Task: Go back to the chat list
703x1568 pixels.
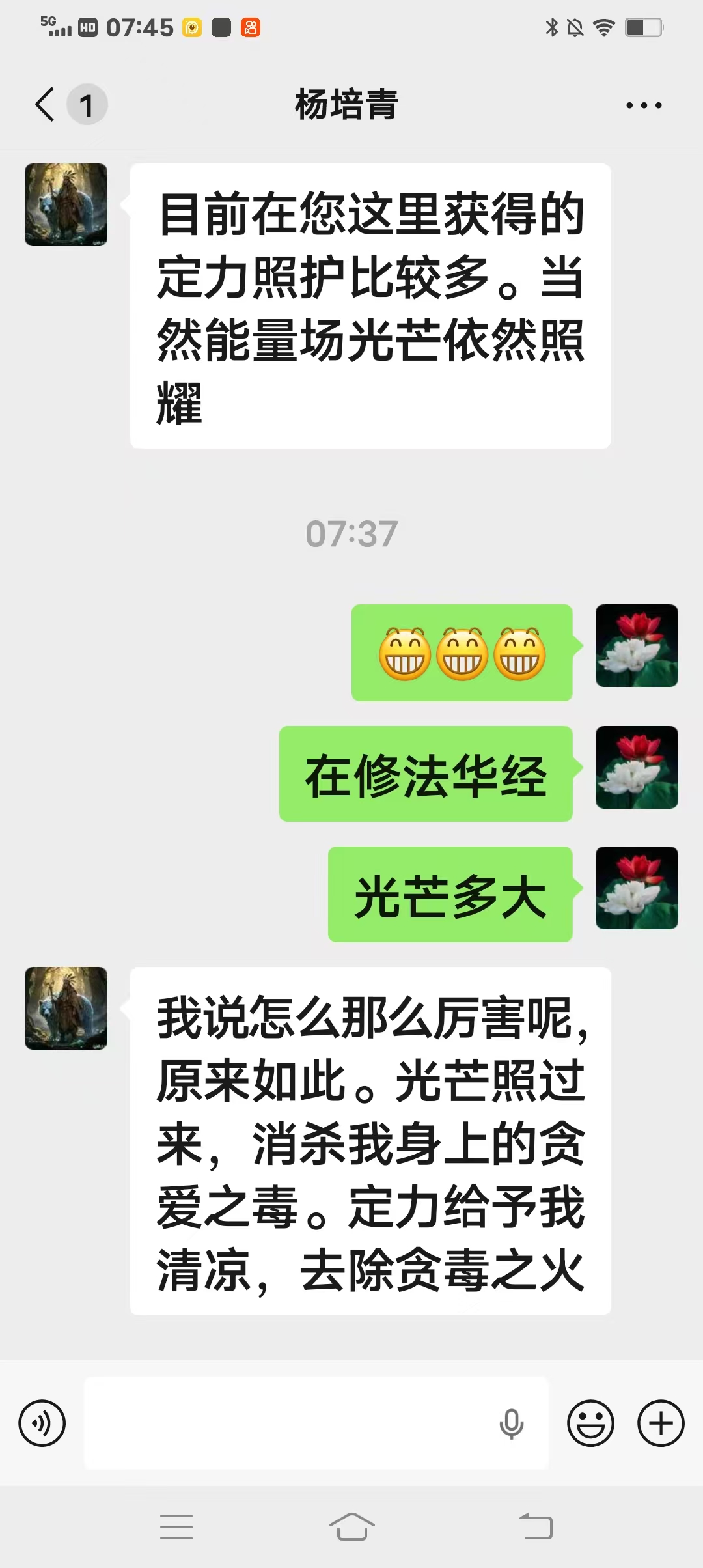Action: click(46, 105)
